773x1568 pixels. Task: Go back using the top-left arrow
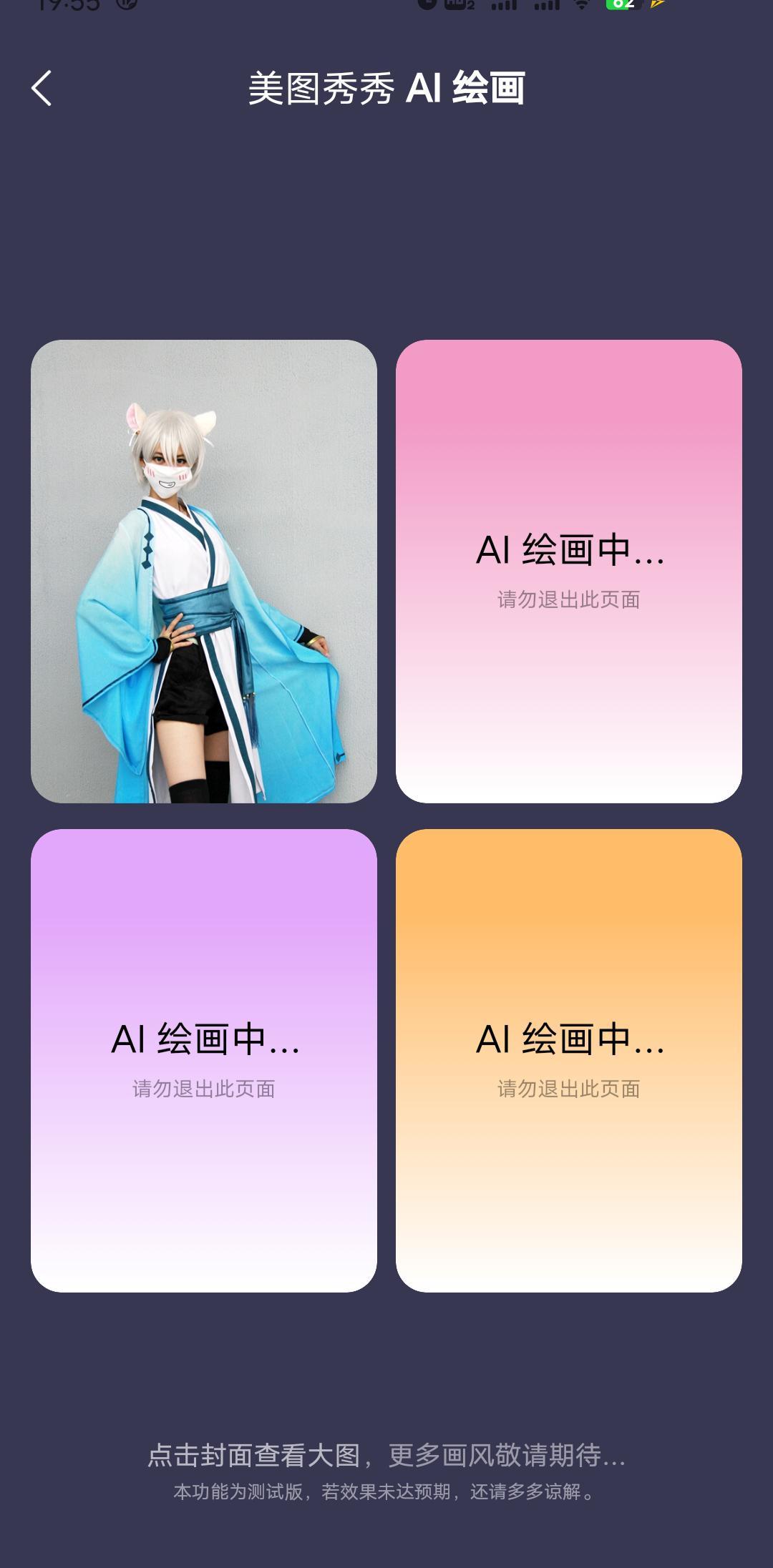[42, 88]
